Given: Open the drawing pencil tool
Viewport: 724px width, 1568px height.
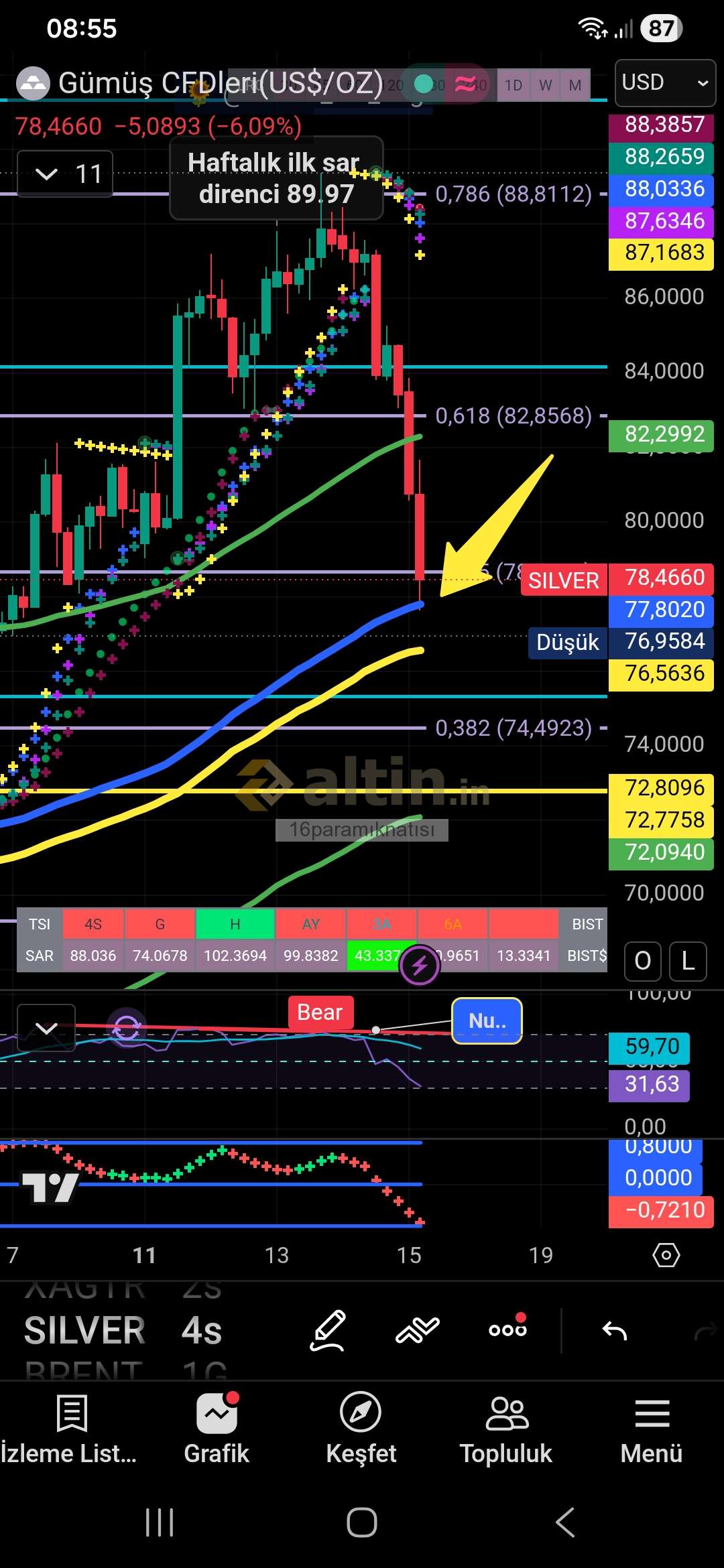Looking at the screenshot, I should pyautogui.click(x=328, y=1330).
